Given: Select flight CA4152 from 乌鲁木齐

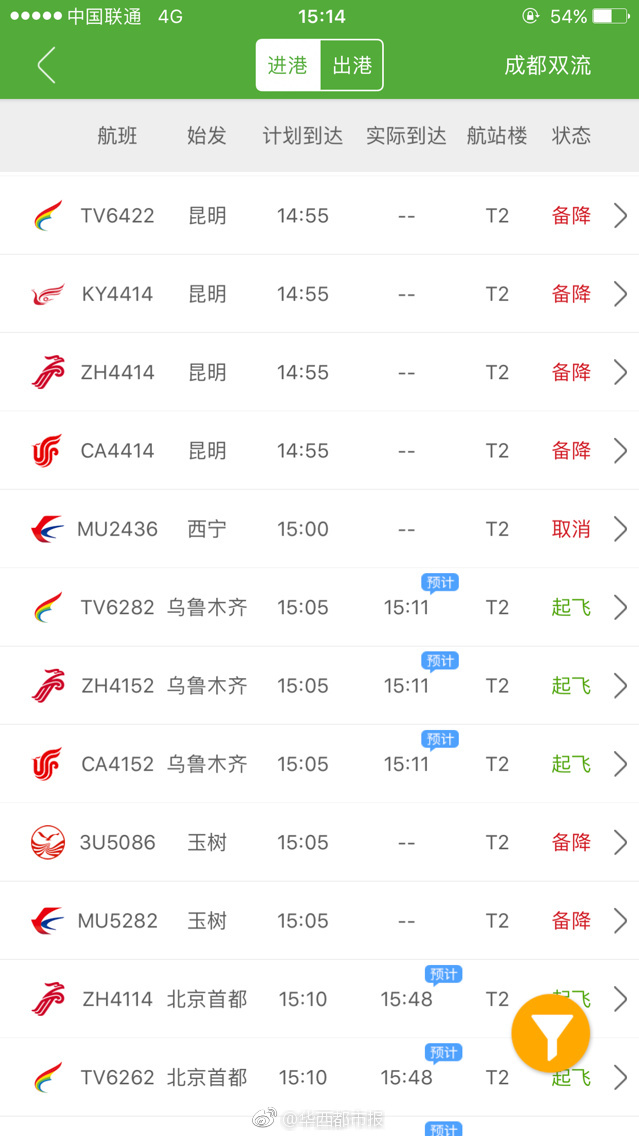Looking at the screenshot, I should pos(320,764).
